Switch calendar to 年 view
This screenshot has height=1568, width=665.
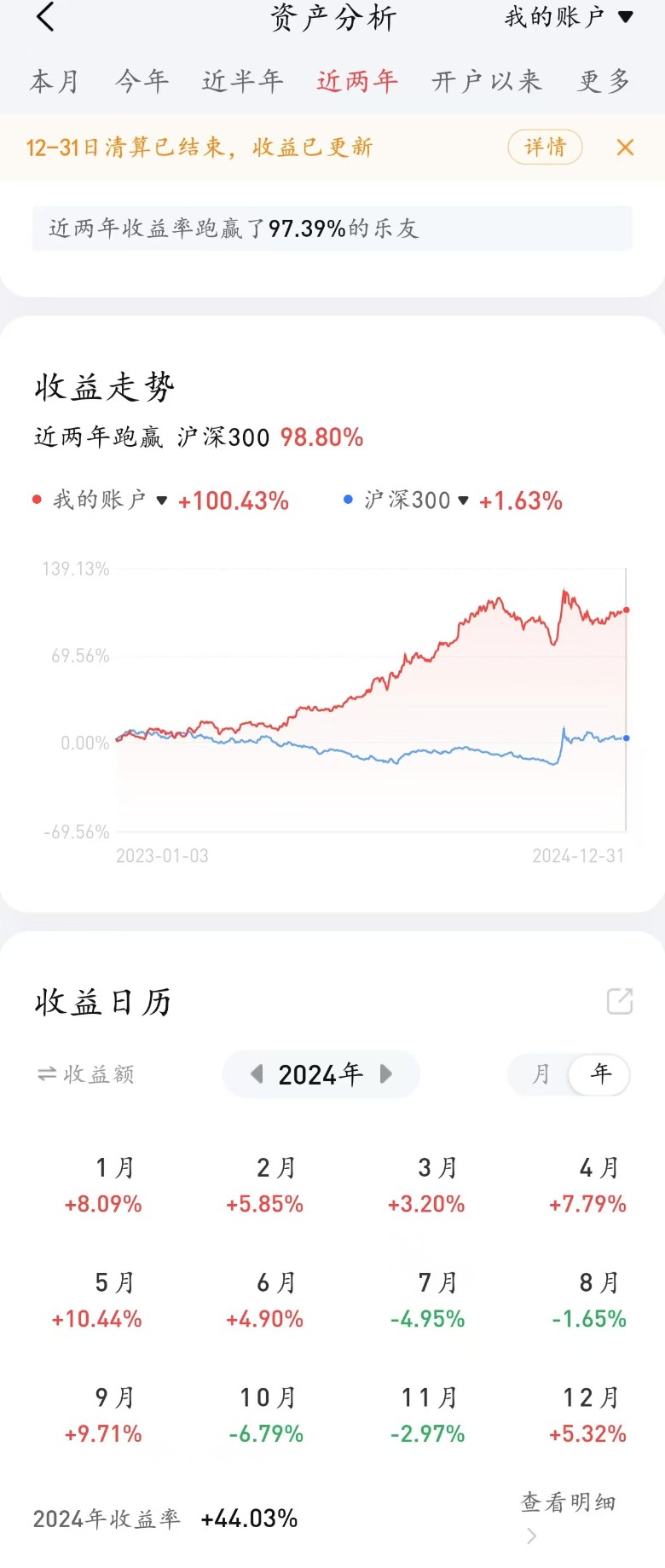(x=601, y=1074)
